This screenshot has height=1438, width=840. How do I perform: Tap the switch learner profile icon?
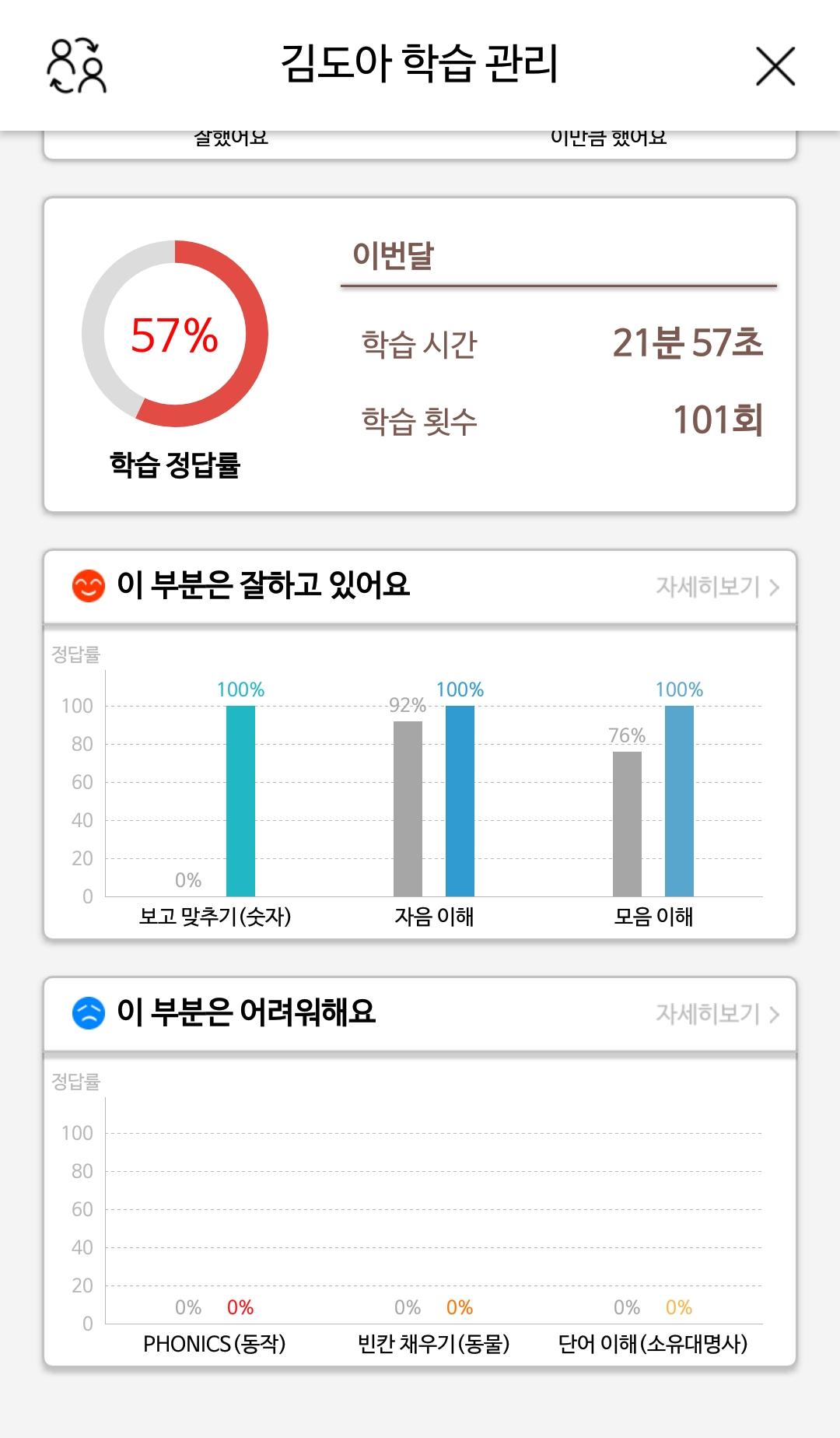coord(77,65)
